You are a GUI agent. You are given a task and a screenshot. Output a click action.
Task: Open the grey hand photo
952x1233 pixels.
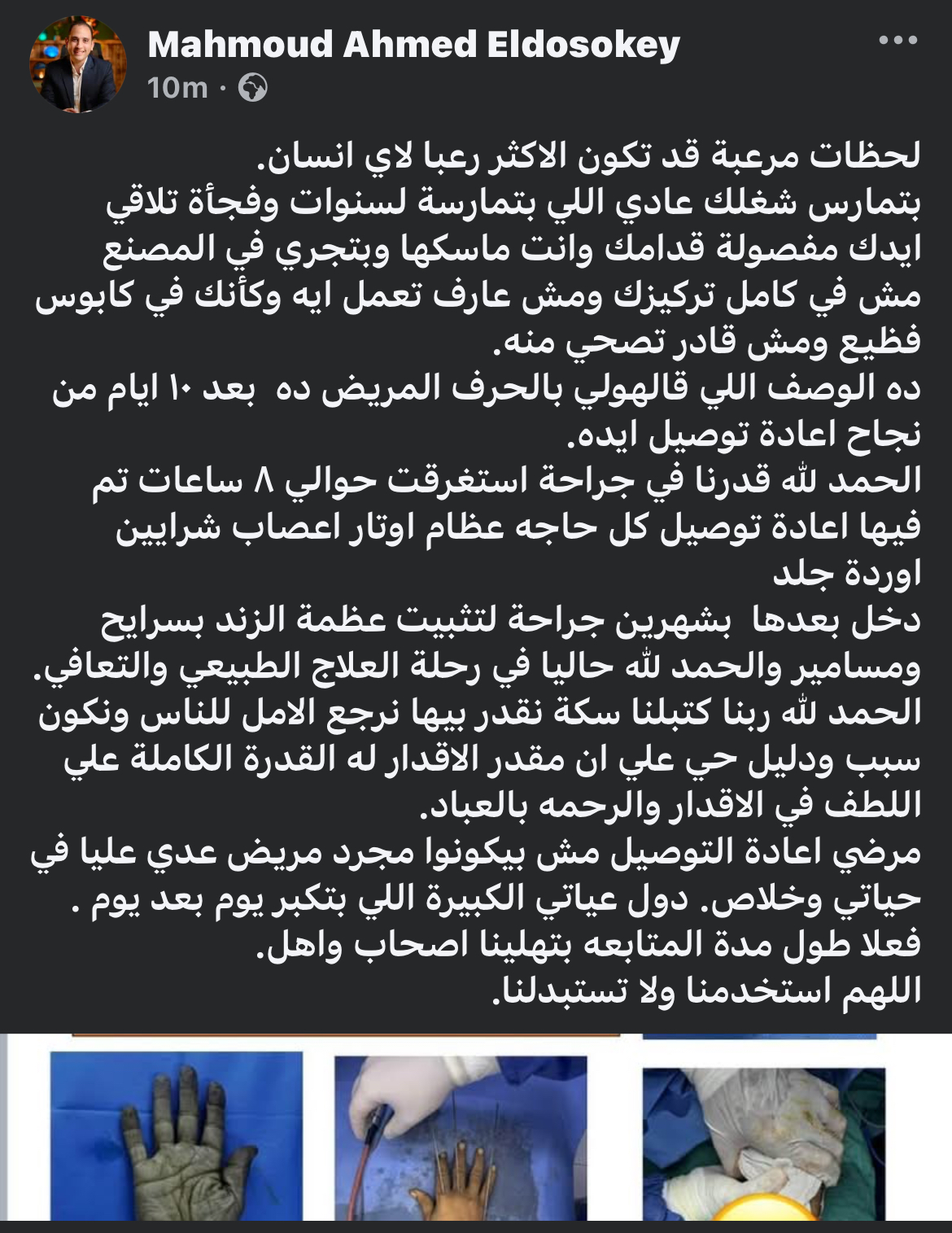pos(177,1136)
